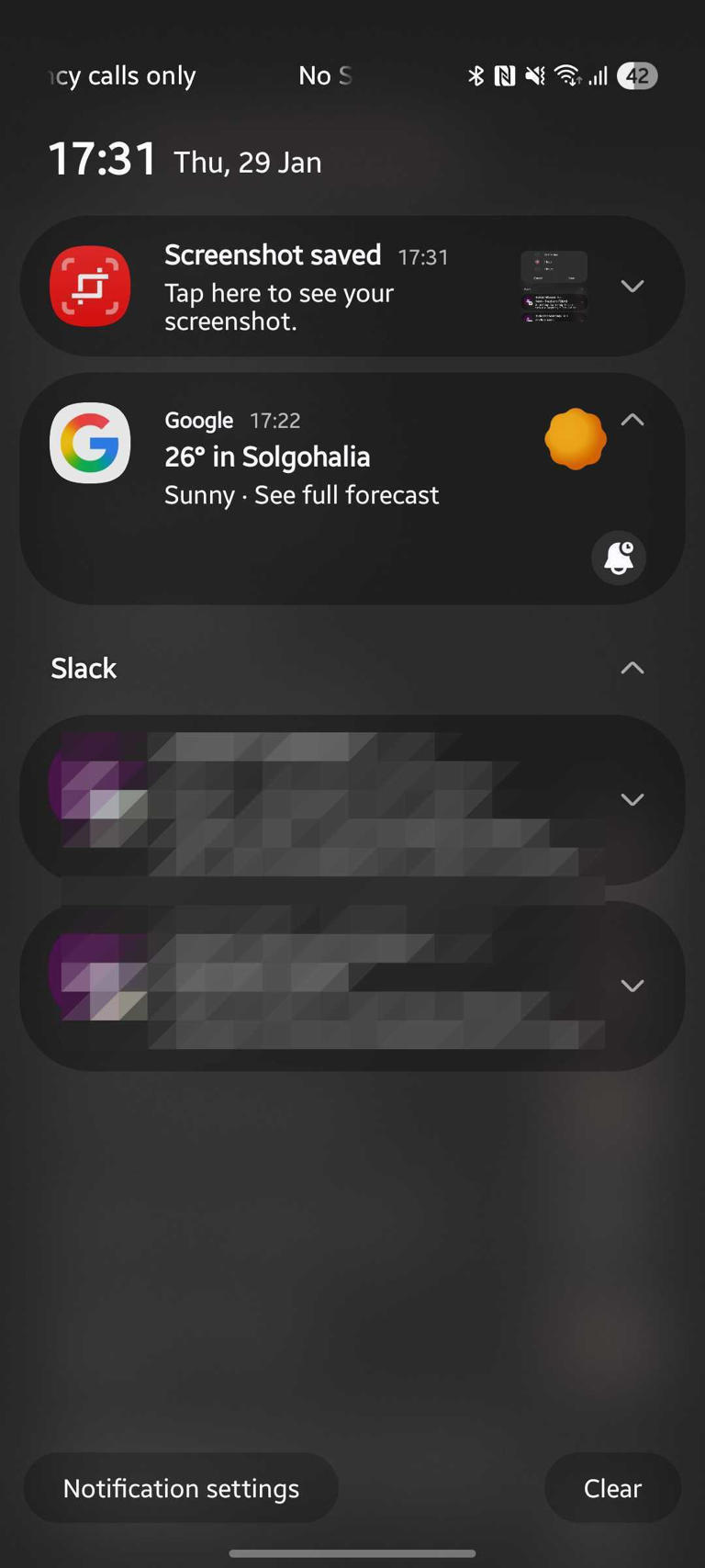Tap the battery indicator showing 42
The image size is (705, 1568).
636,75
